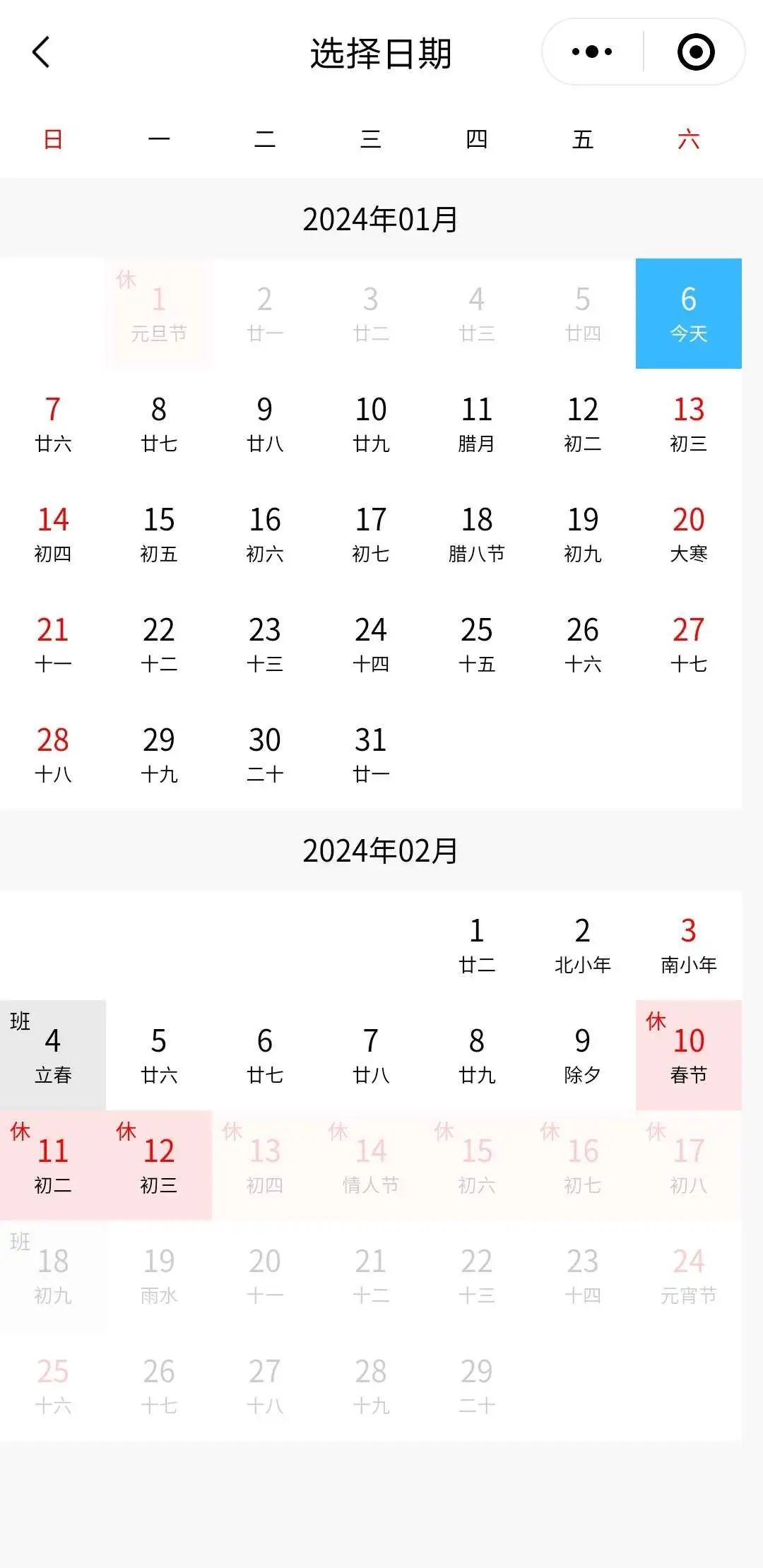763x1568 pixels.
Task: Select January 15 marked 初五
Action: [x=159, y=533]
